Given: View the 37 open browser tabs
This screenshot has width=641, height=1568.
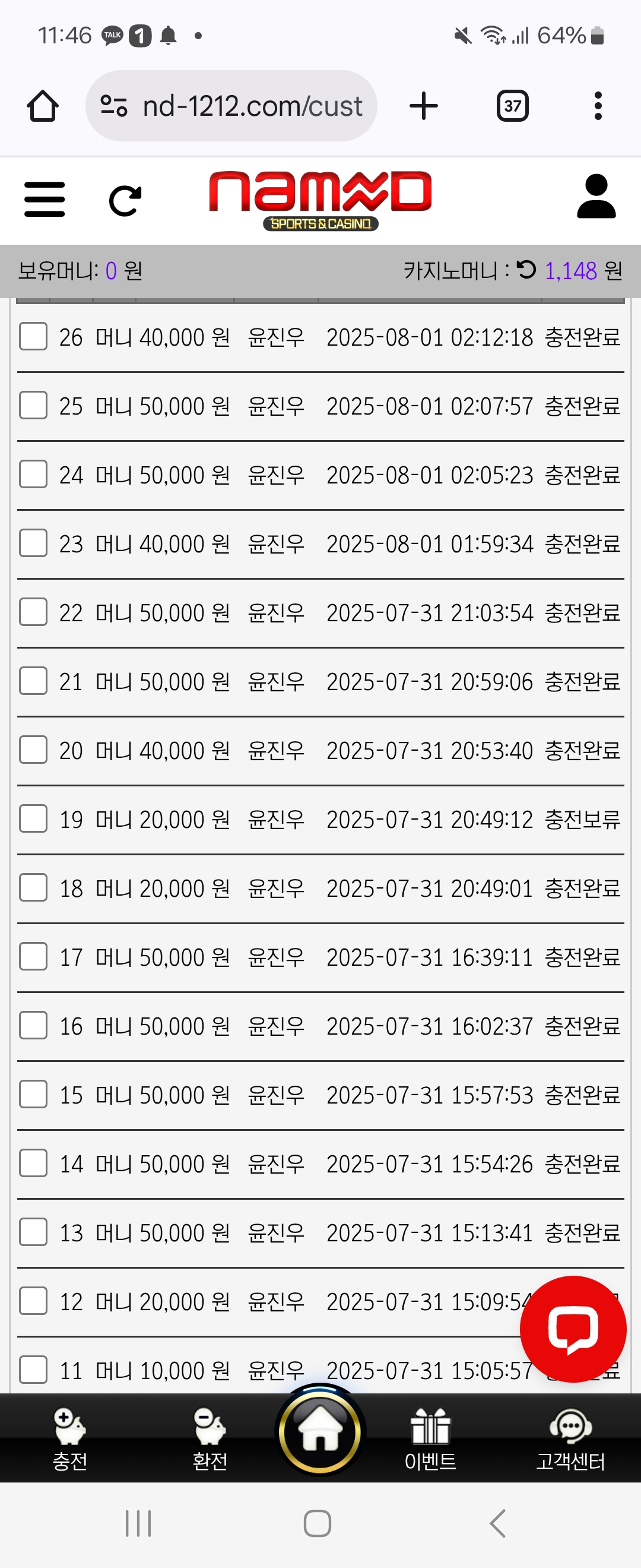Looking at the screenshot, I should (x=512, y=106).
